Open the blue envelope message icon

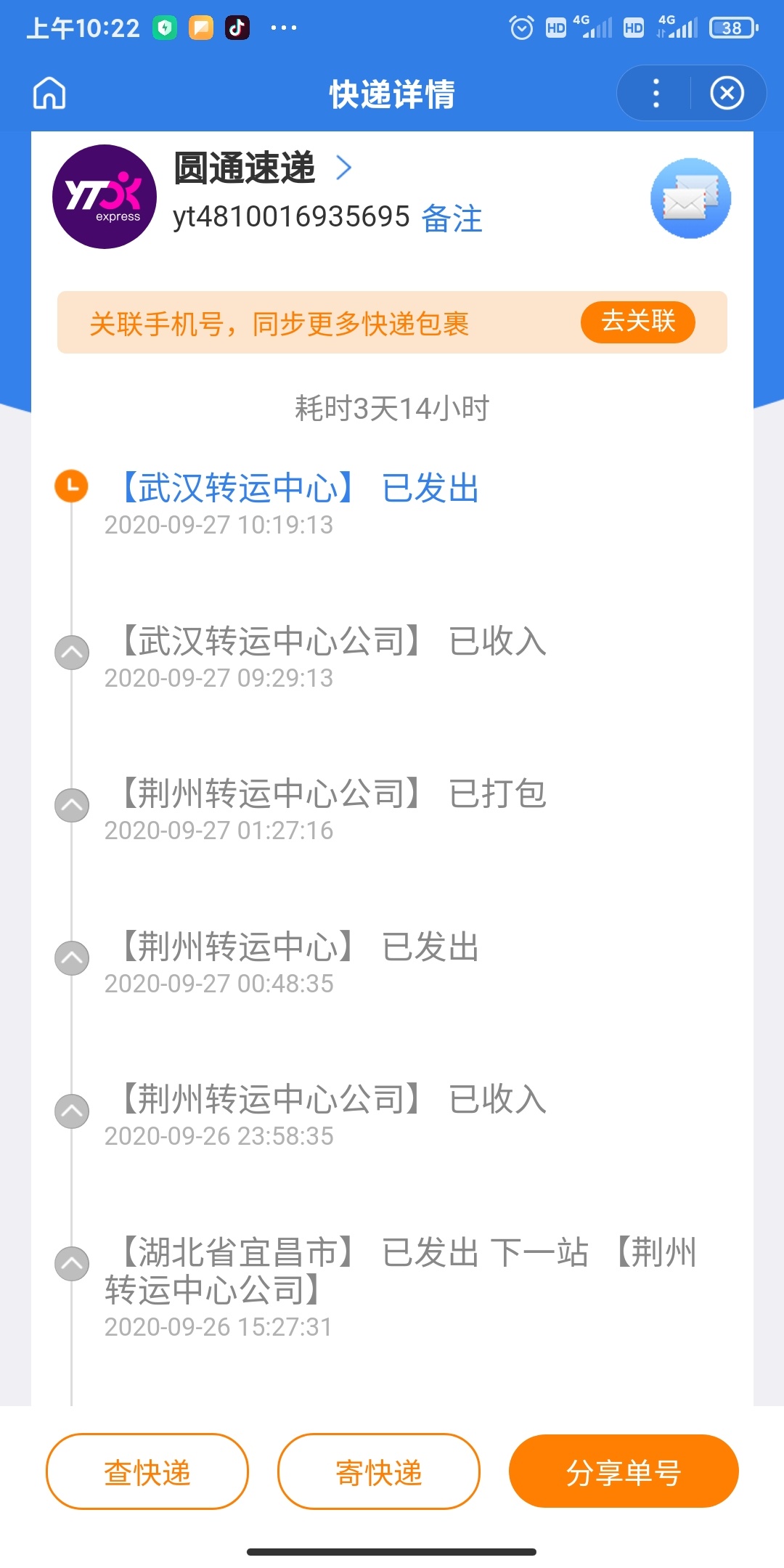[x=690, y=198]
